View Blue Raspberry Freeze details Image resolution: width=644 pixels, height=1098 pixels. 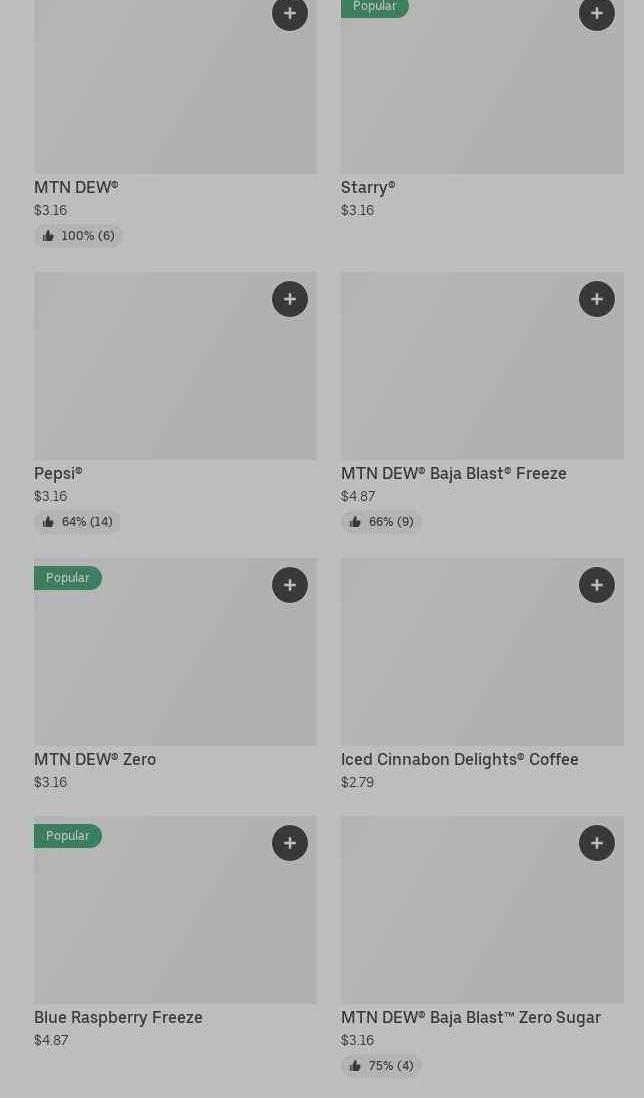[x=175, y=925]
